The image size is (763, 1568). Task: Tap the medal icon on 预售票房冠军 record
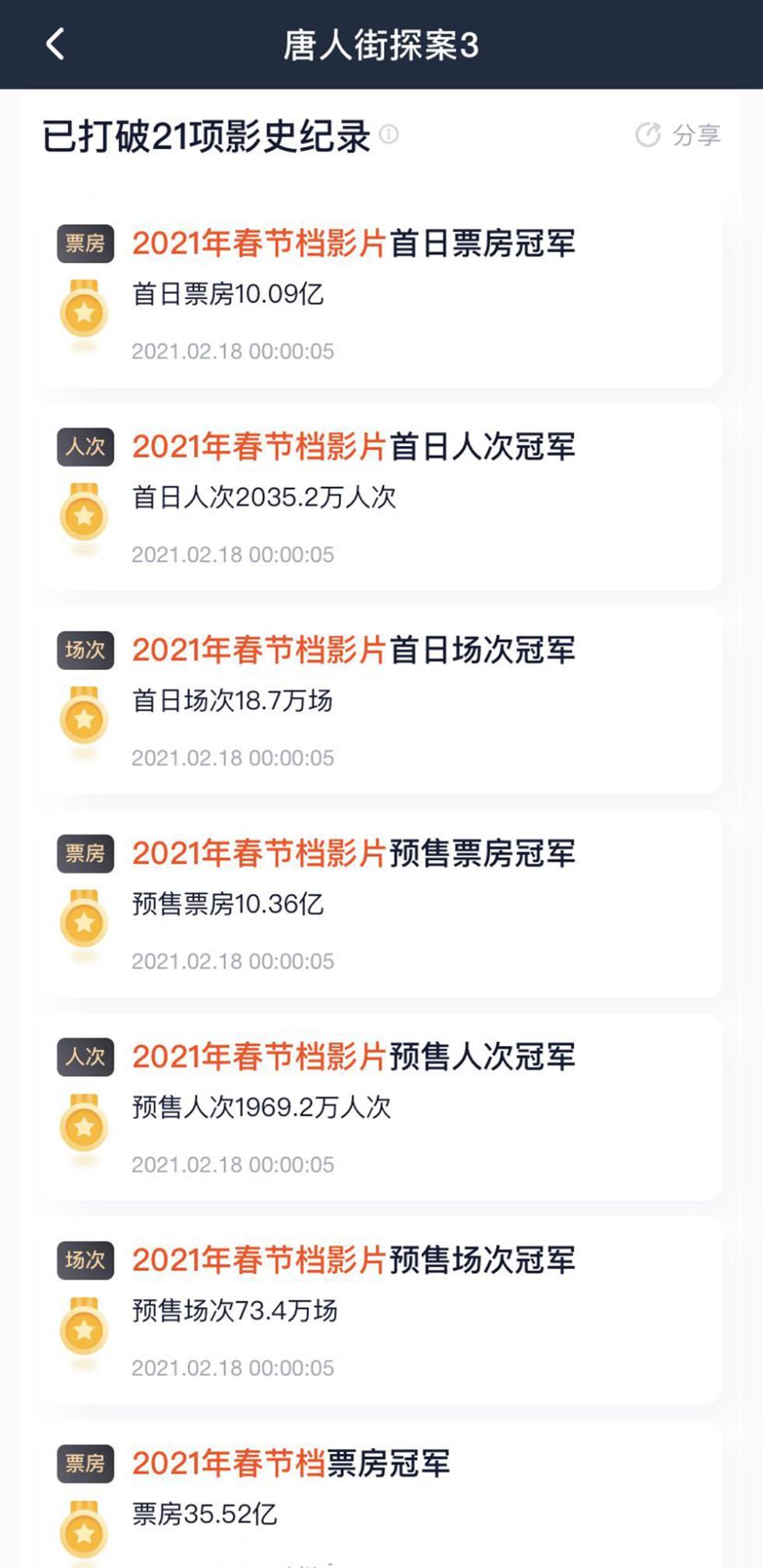86,920
